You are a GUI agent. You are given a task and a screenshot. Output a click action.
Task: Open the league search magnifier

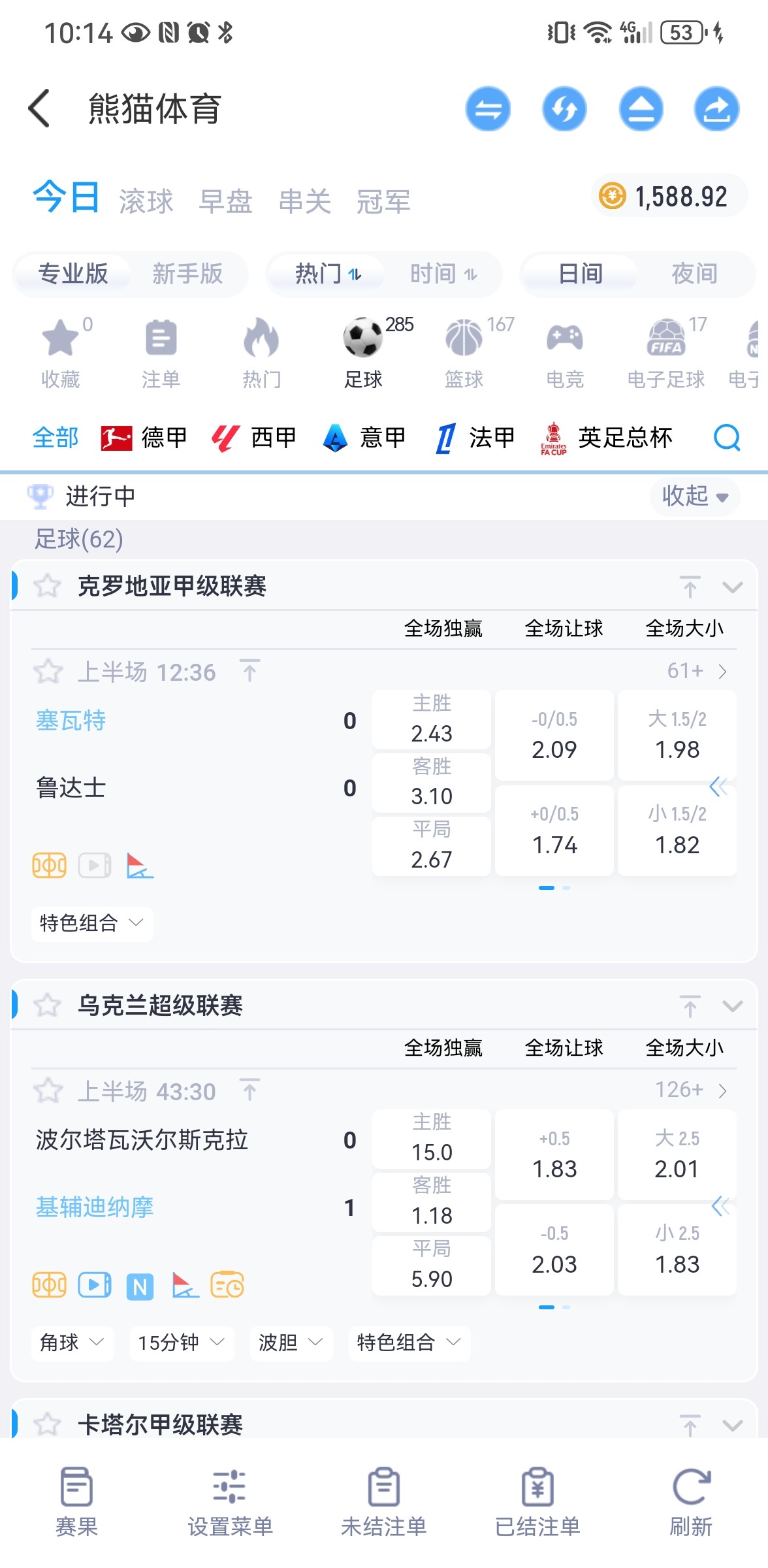tap(727, 438)
